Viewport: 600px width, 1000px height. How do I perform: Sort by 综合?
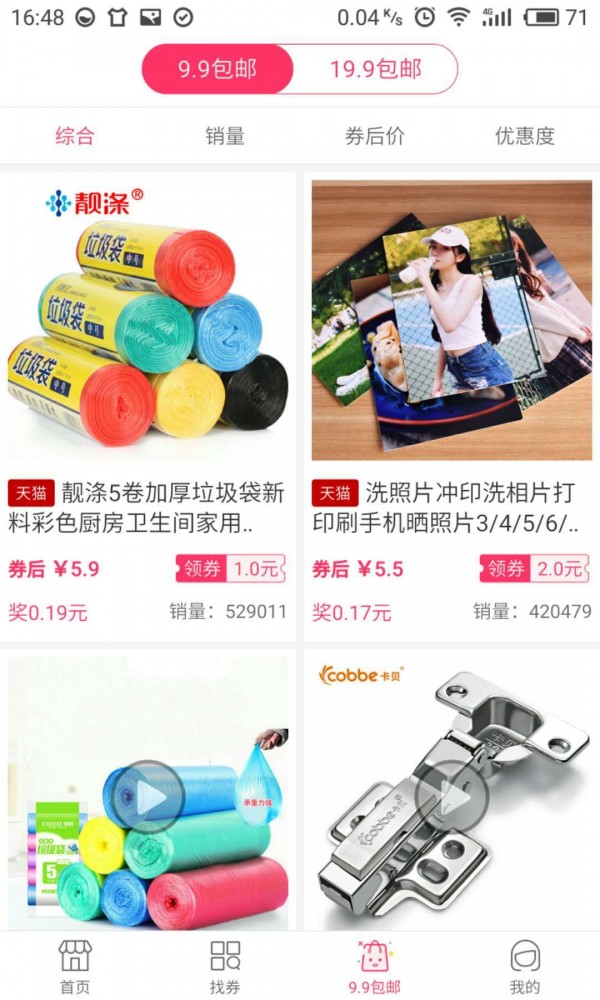tap(75, 136)
